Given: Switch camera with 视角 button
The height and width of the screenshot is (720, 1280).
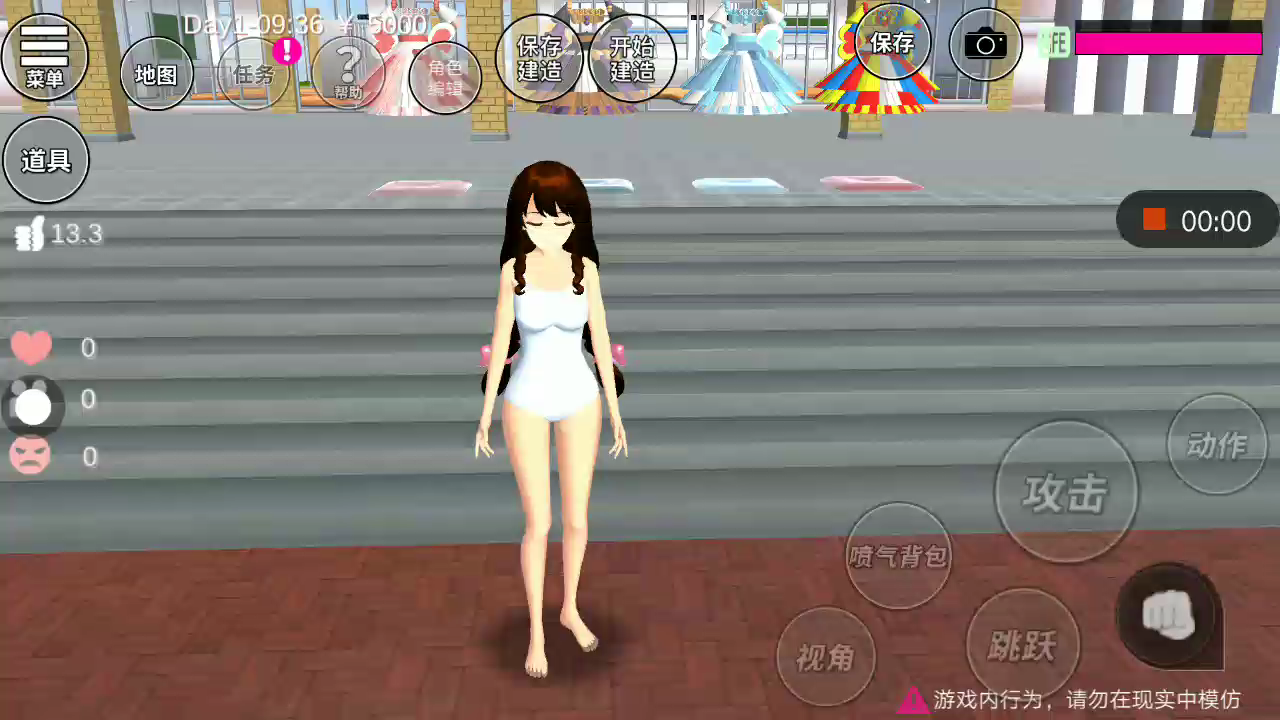Looking at the screenshot, I should 826,656.
